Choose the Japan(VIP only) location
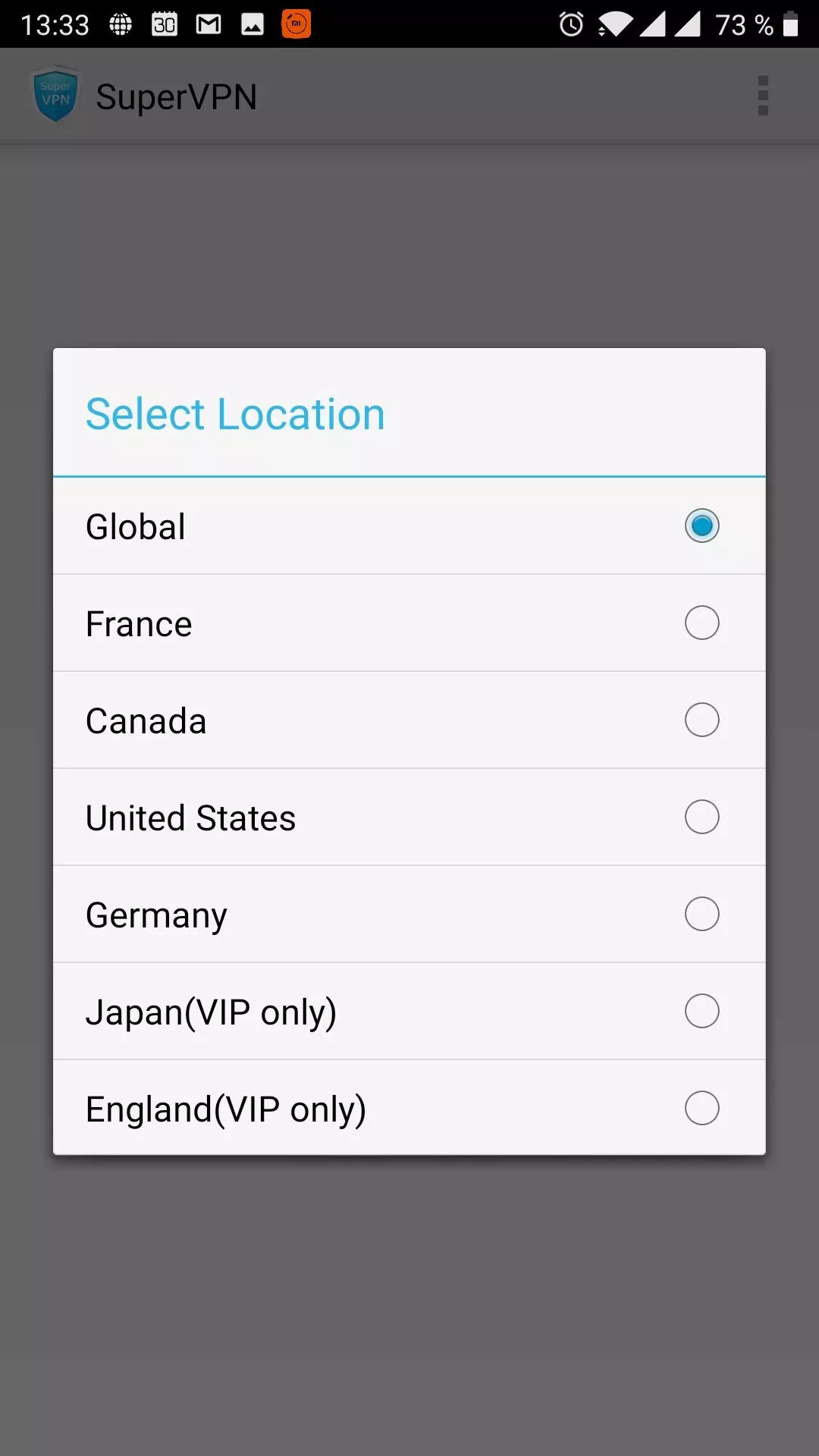The width and height of the screenshot is (819, 1456). coord(409,1011)
